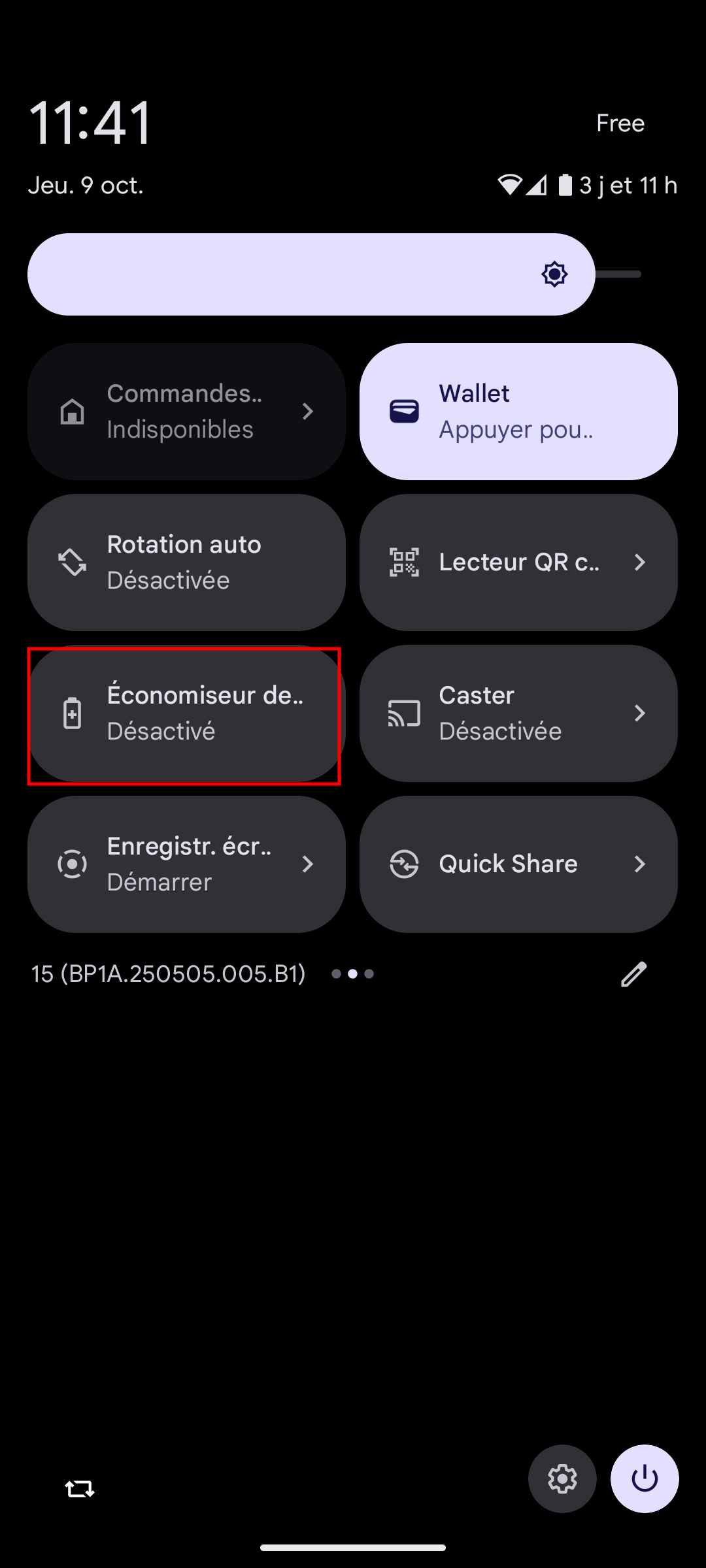This screenshot has height=1568, width=706.
Task: Turn on Économiseur de batterie
Action: click(186, 713)
